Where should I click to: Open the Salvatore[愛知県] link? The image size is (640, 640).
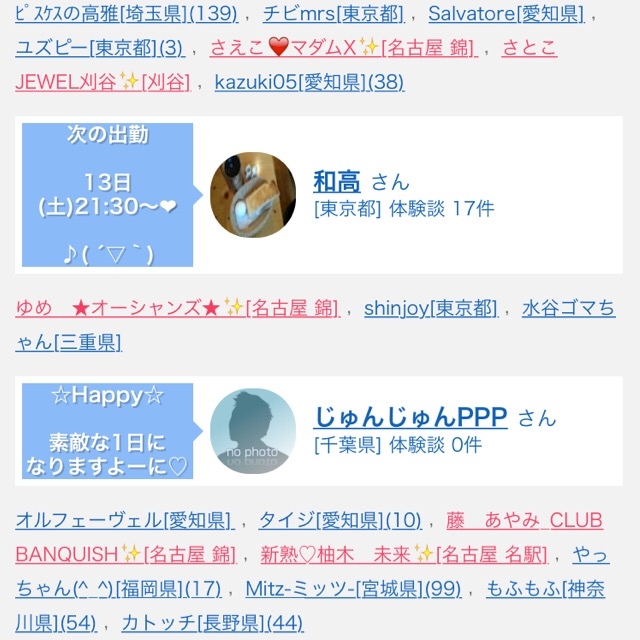click(x=507, y=15)
